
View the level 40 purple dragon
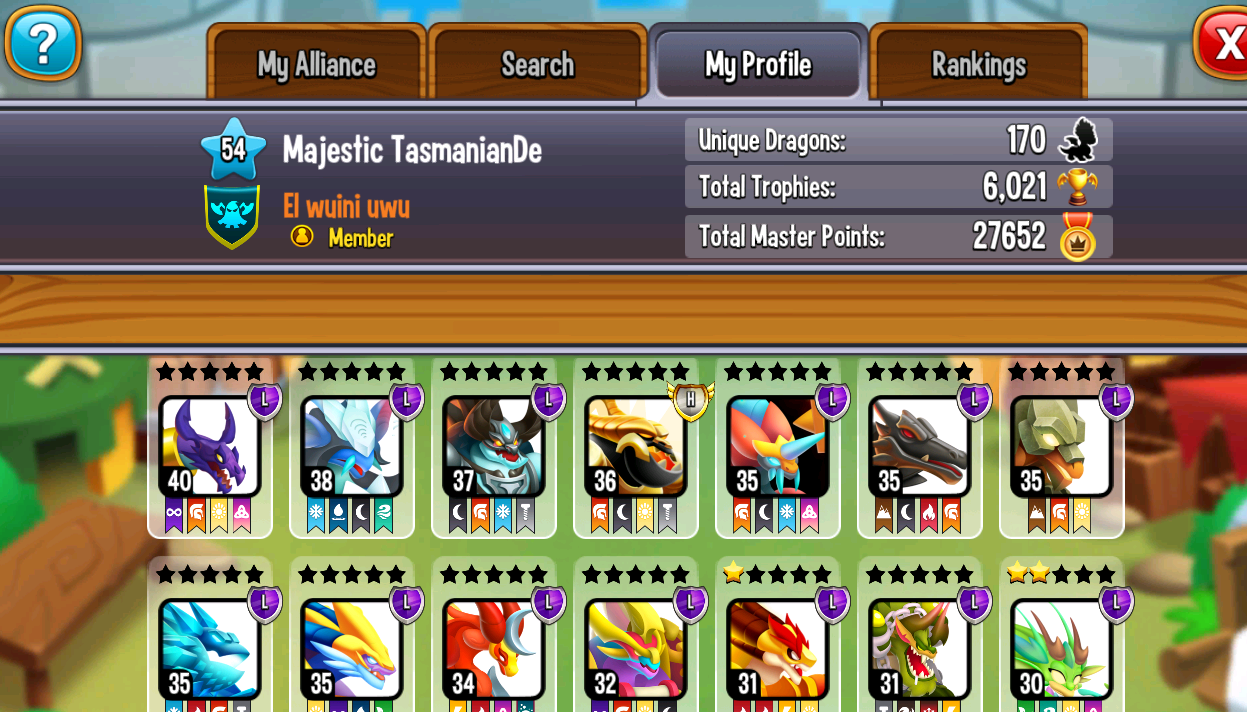[210, 446]
